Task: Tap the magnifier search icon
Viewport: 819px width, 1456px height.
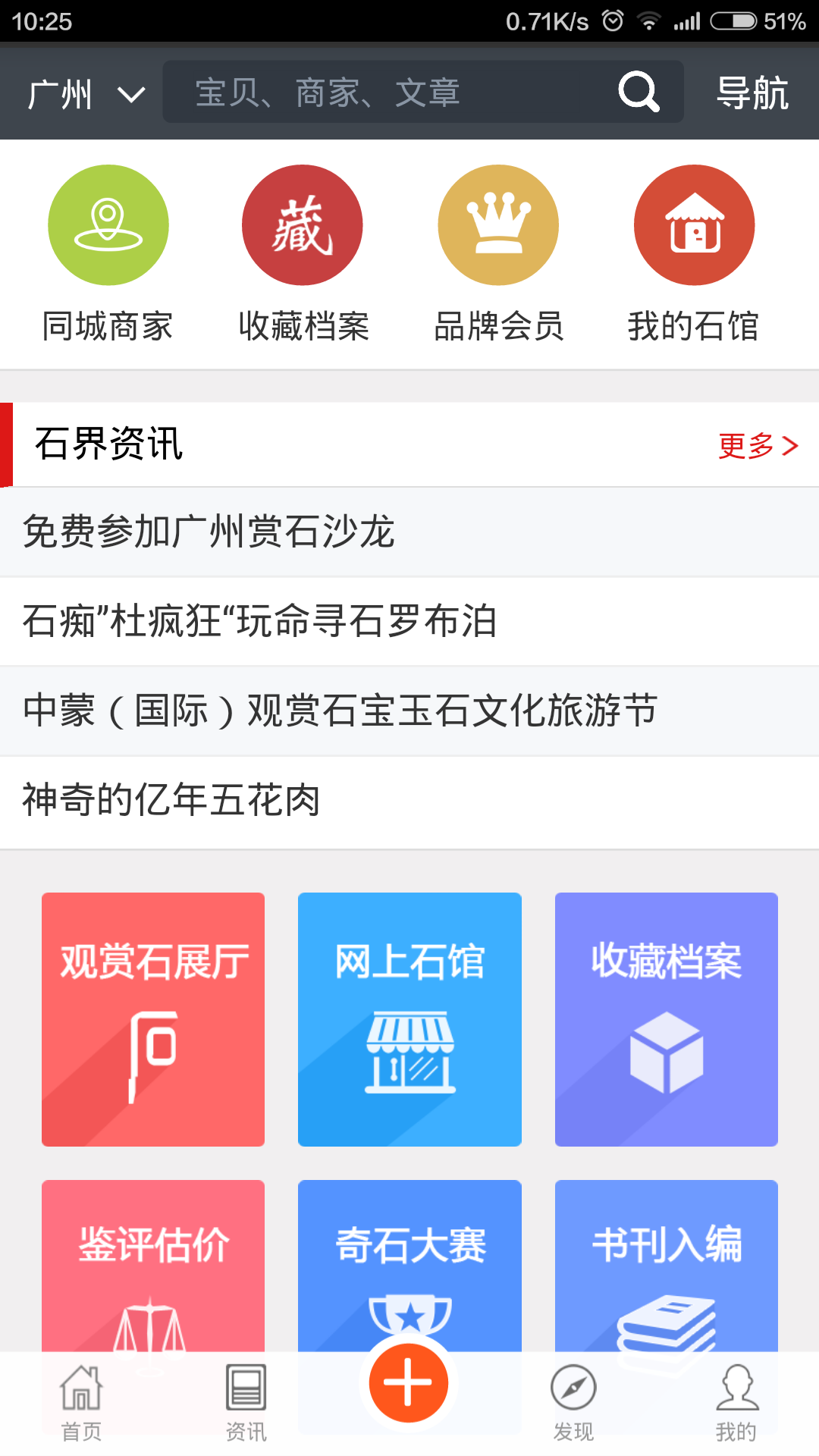Action: [638, 92]
